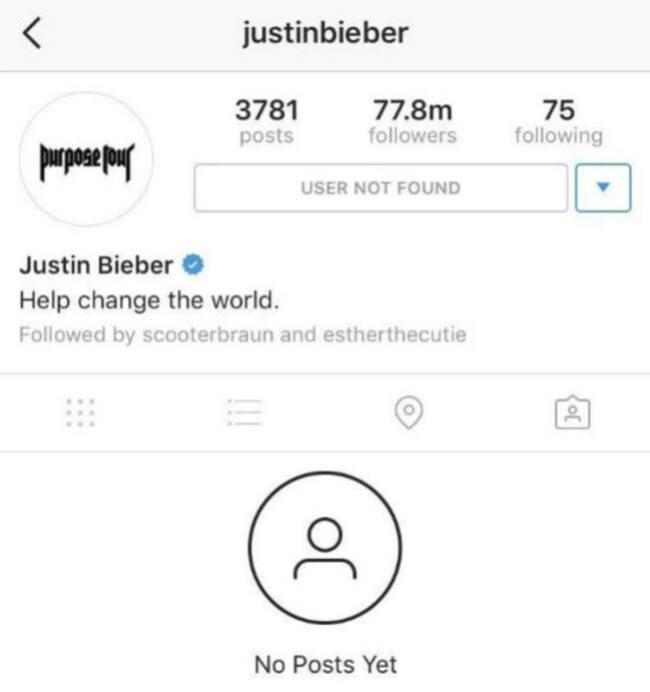This screenshot has width=650, height=692.
Task: Open the 77.8m followers list
Action: [413, 121]
